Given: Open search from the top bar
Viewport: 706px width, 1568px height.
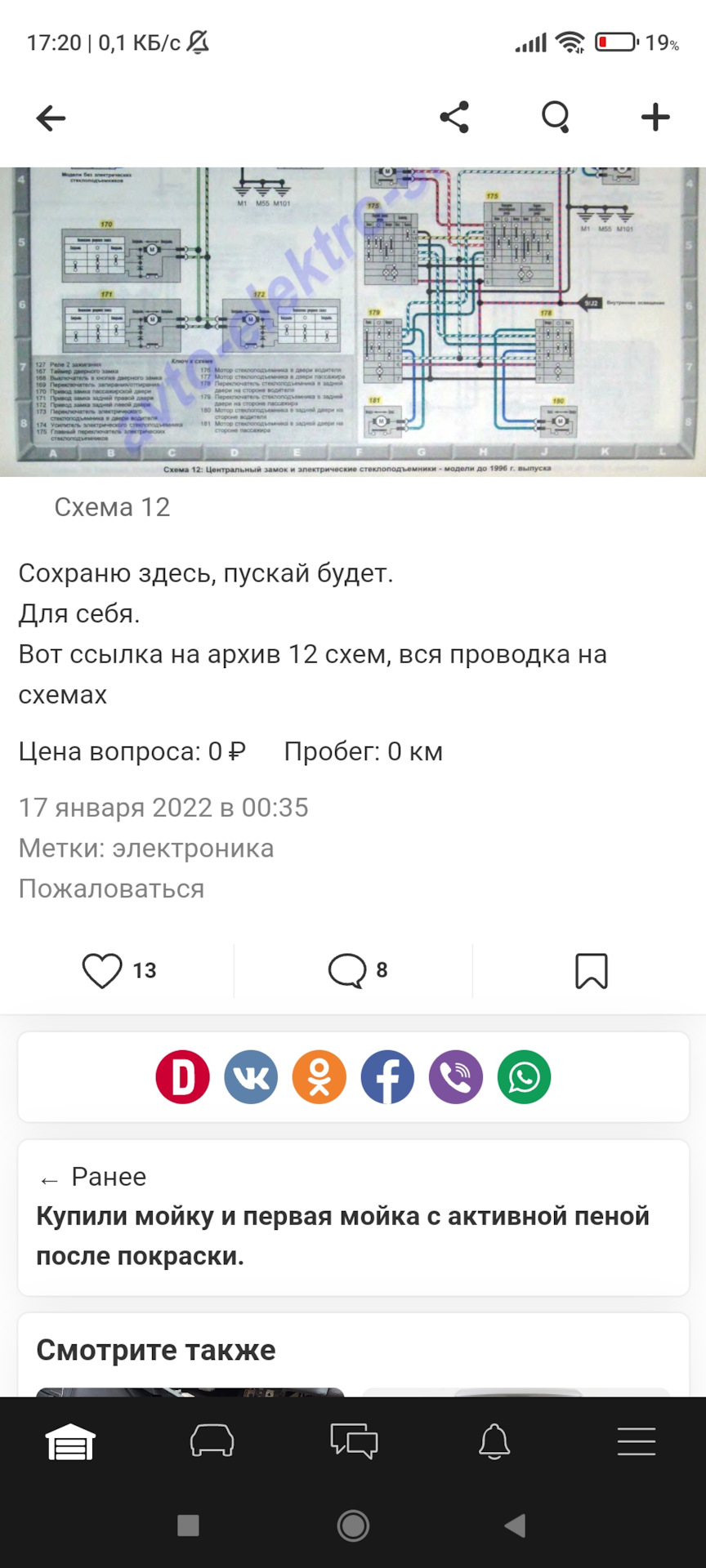Looking at the screenshot, I should click(556, 118).
